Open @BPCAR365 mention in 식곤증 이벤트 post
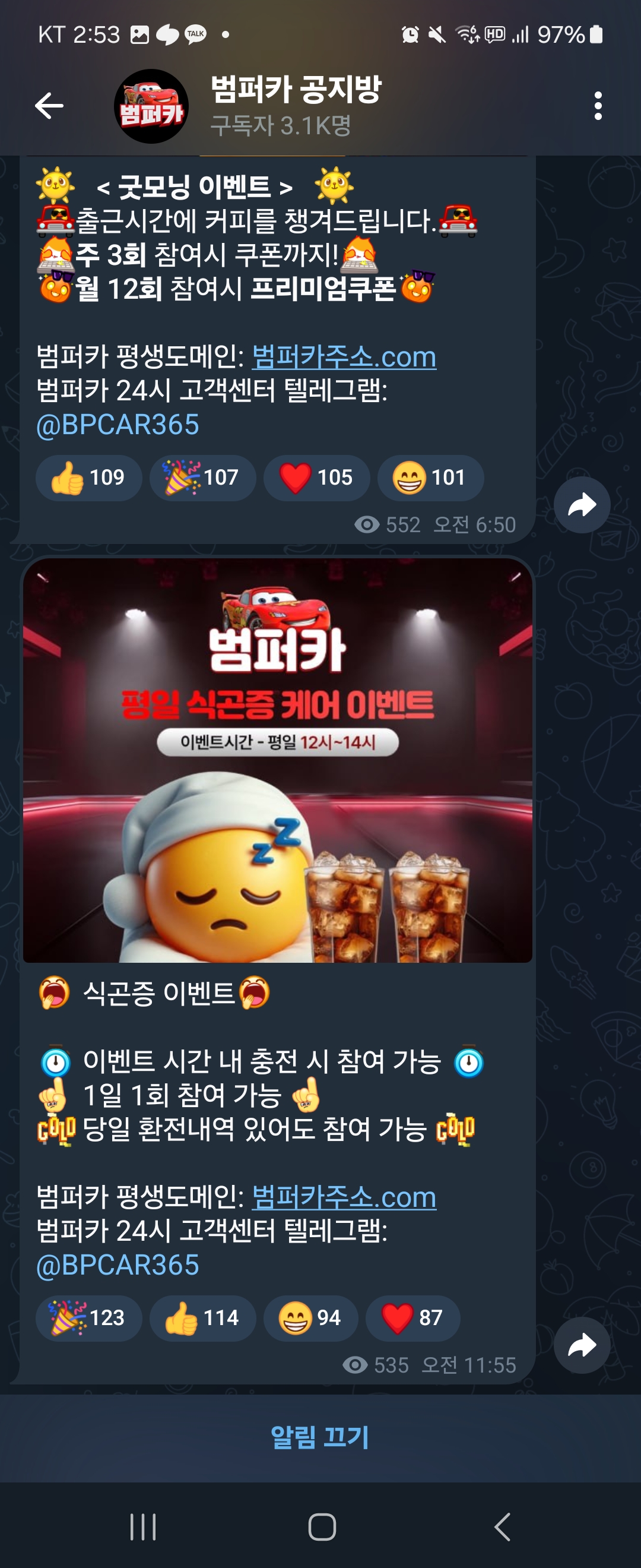This screenshot has width=641, height=1568. (x=118, y=1265)
